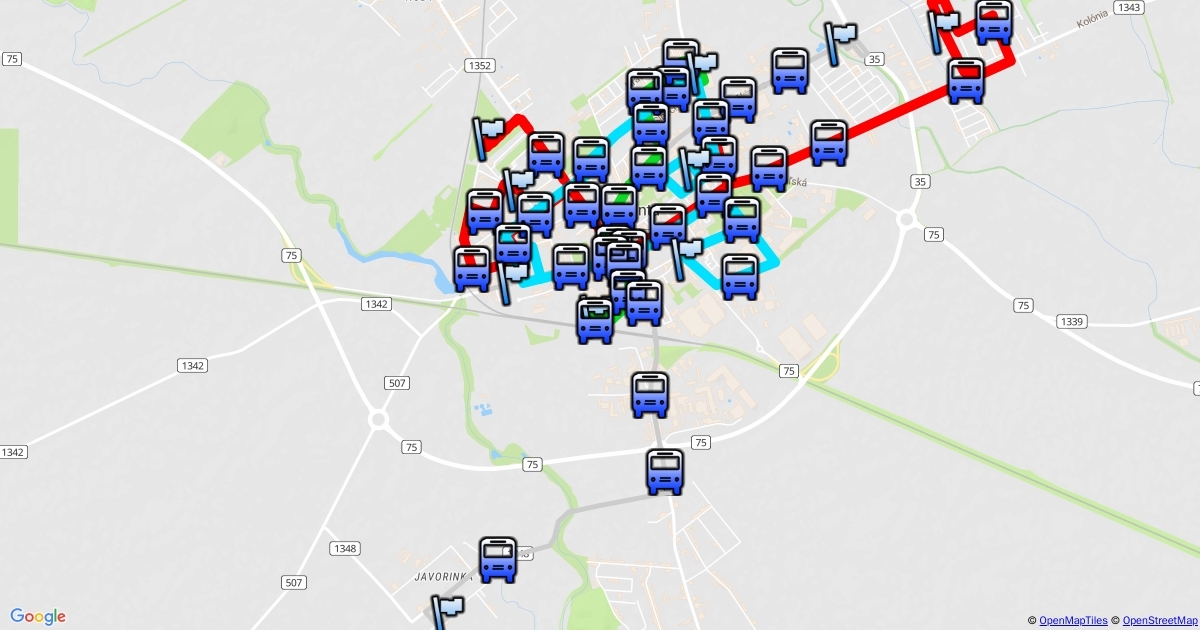Select the bus stop marker near Kolónia label
This screenshot has height=630, width=1200.
coord(994,22)
